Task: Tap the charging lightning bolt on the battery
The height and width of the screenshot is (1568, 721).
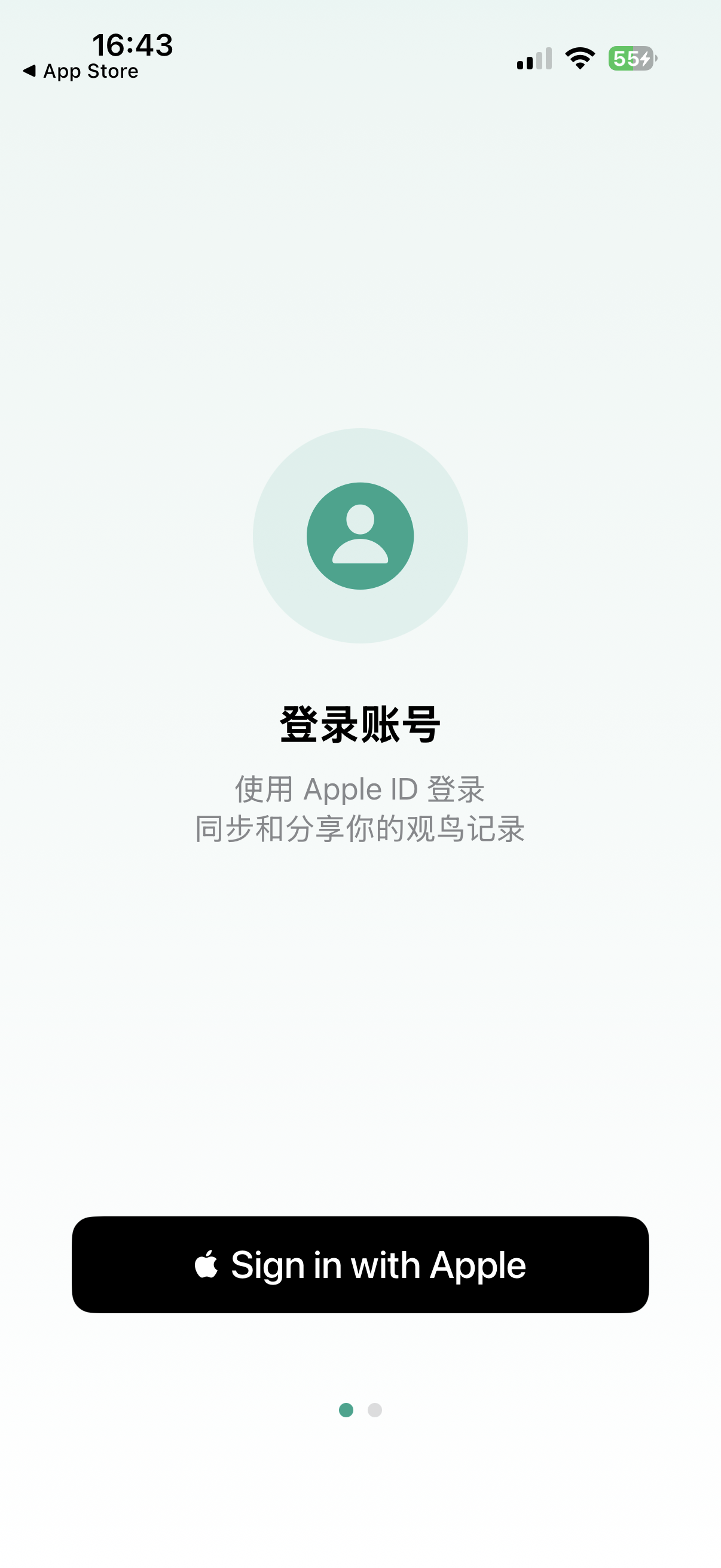Action: pos(644,59)
